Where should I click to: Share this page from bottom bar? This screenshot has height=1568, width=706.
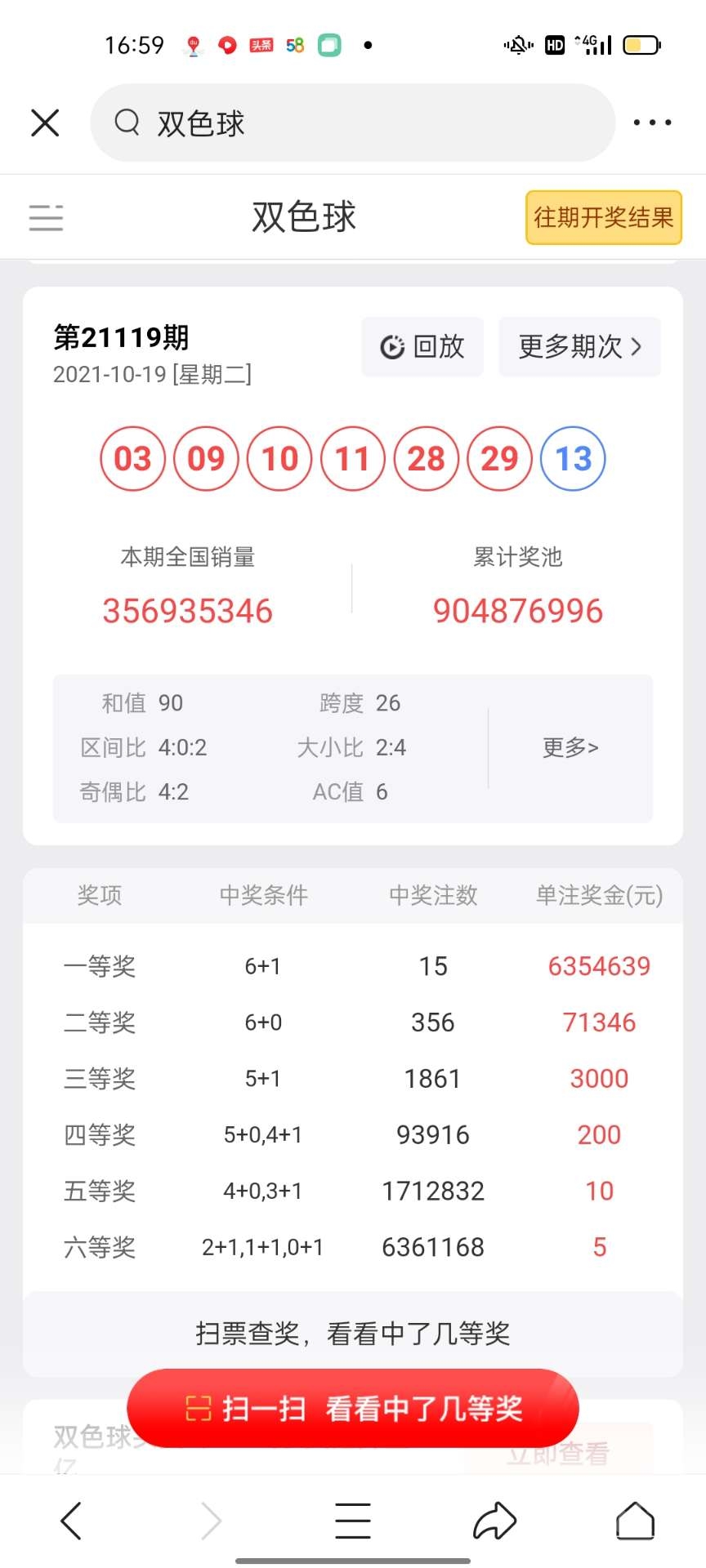pos(494,1521)
